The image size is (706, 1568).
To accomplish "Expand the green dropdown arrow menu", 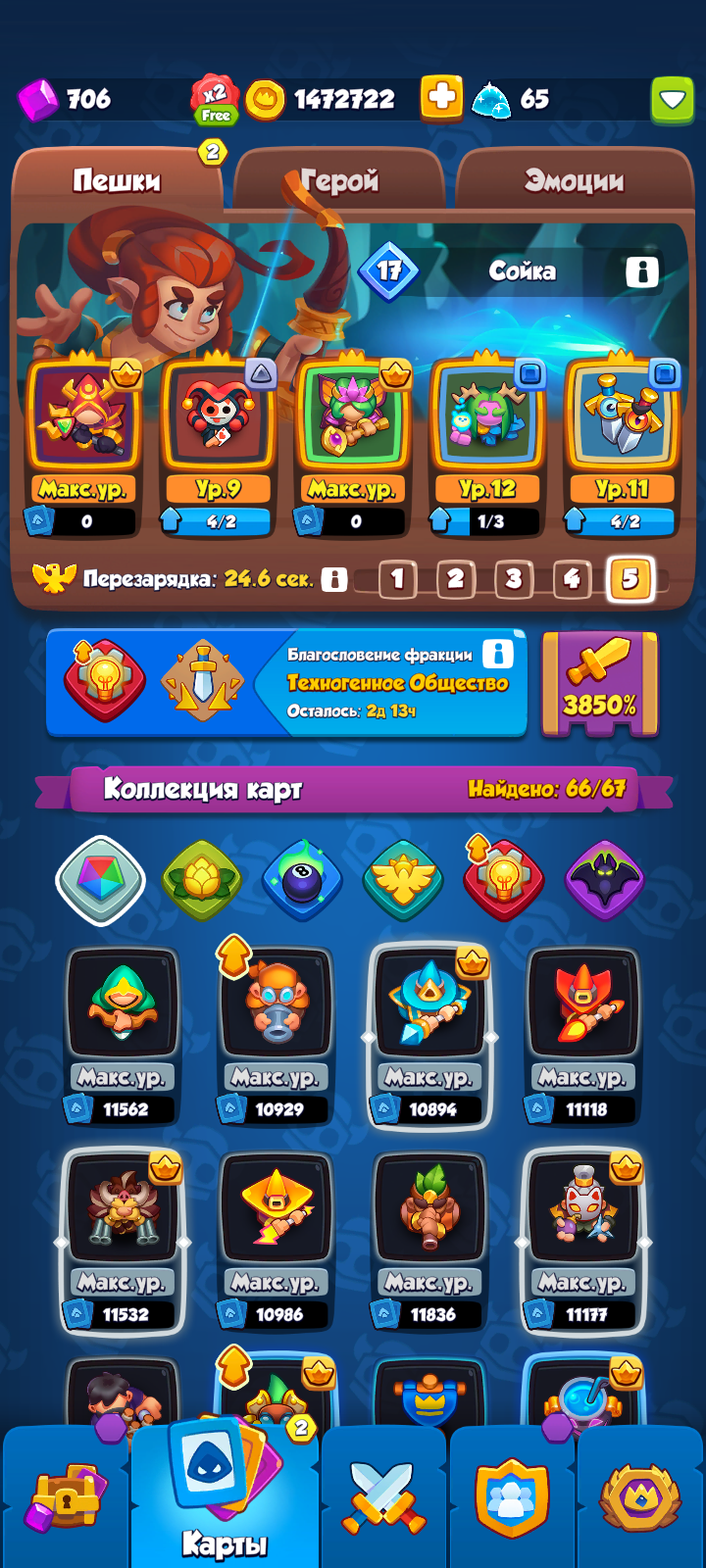I will point(673,99).
